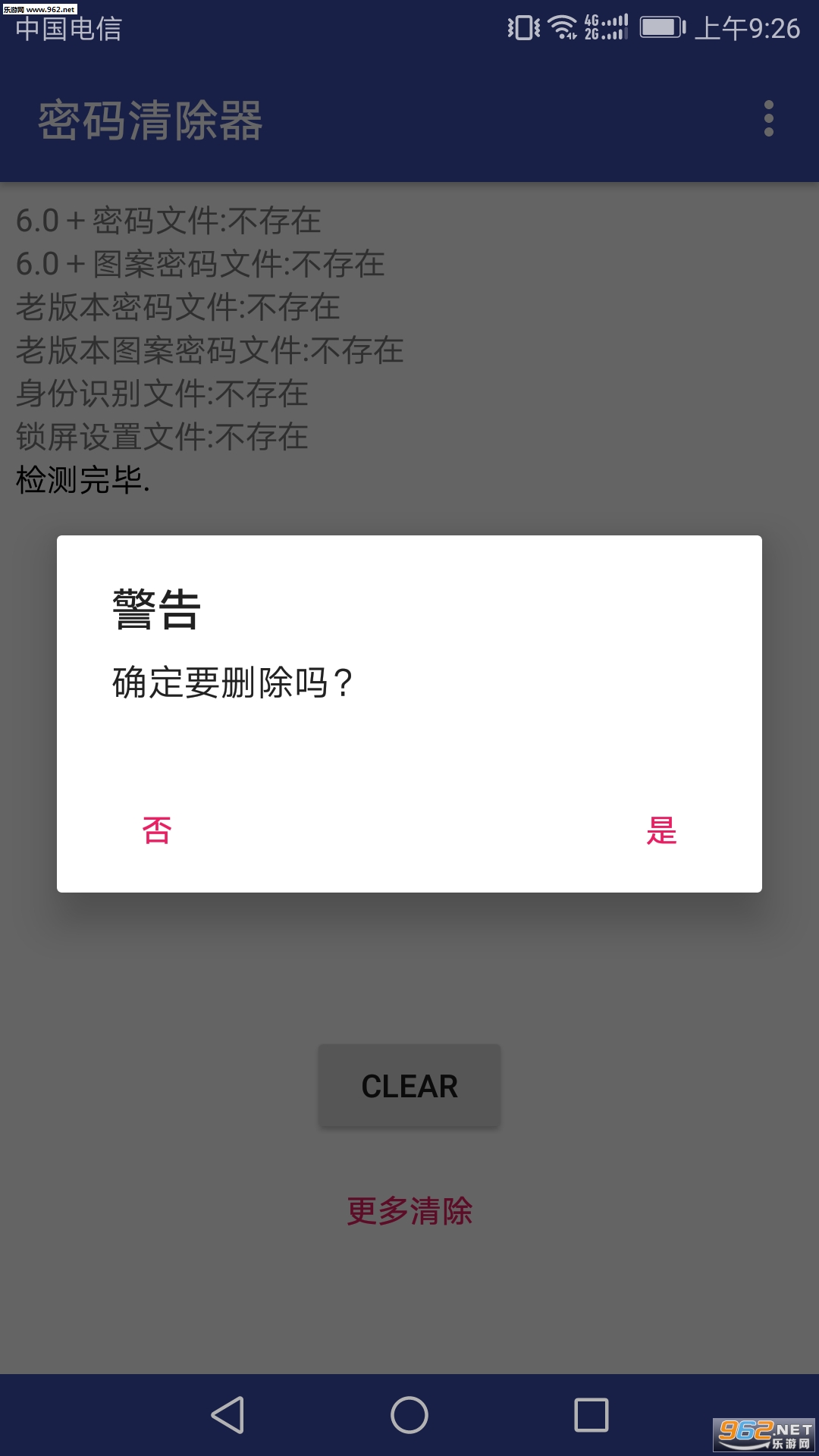Tap 否 to cancel deletion

coord(157,830)
